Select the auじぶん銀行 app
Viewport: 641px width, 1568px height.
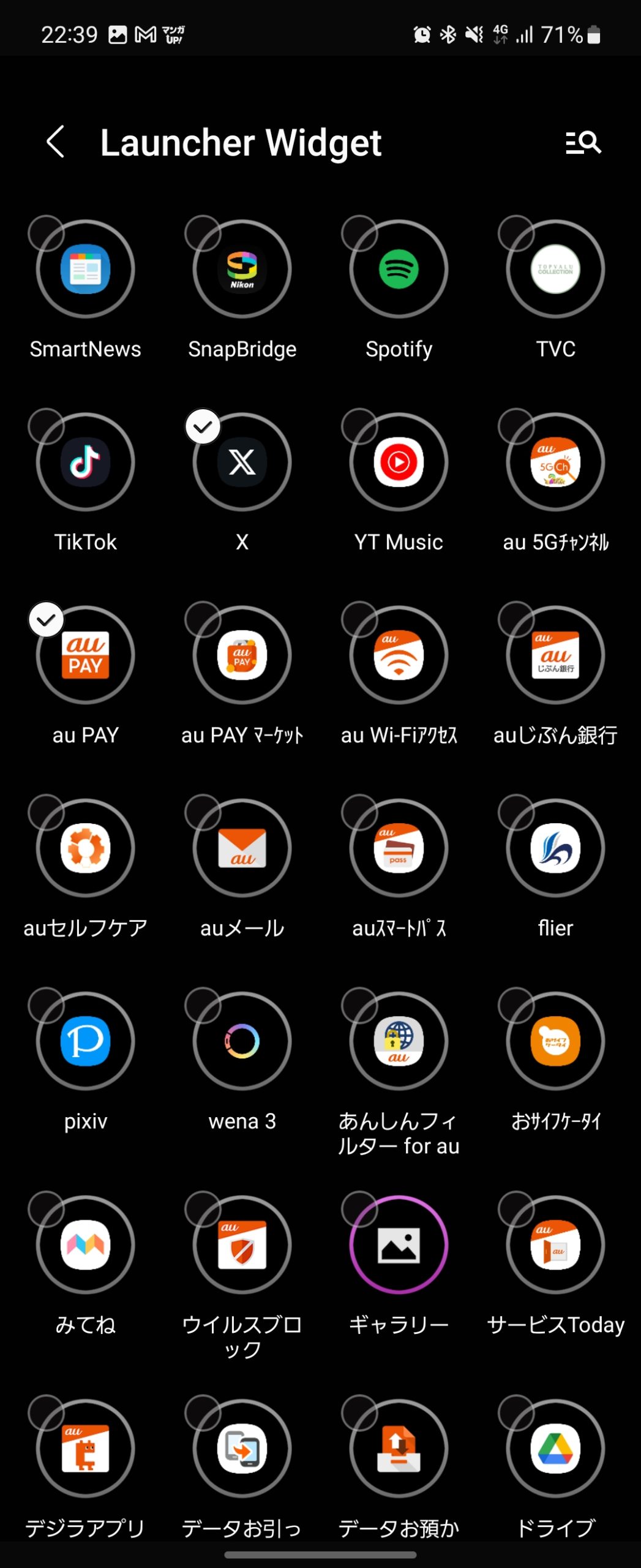[555, 655]
